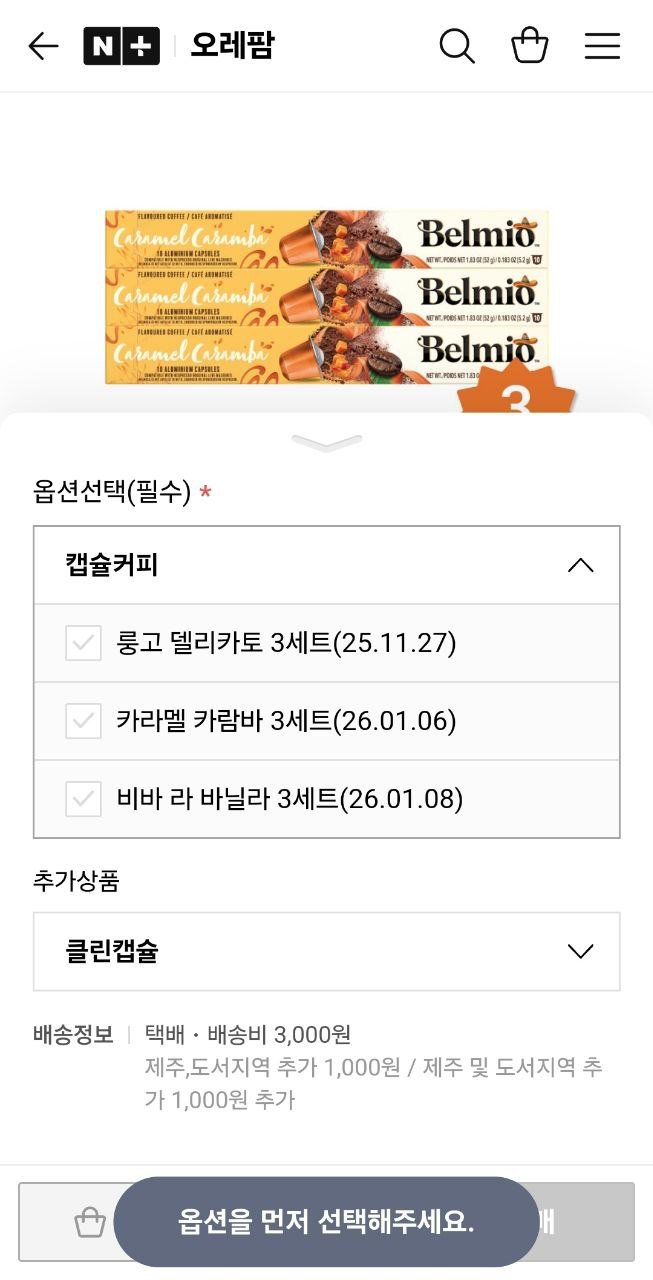This screenshot has width=653, height=1280.
Task: Add to cart with bottom bag button
Action: point(90,1222)
